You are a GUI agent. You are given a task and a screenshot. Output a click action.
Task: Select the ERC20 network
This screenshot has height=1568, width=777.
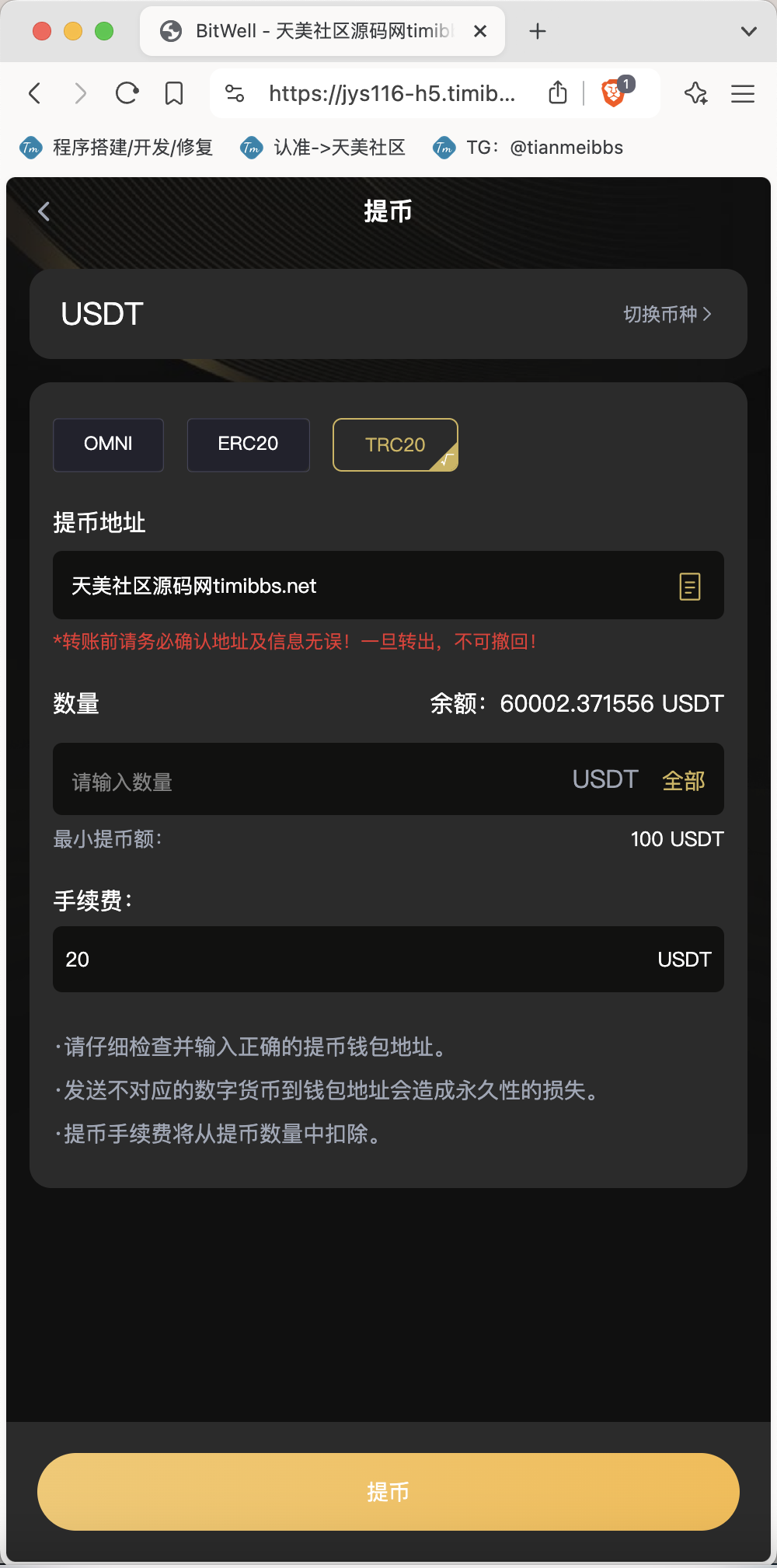248,444
